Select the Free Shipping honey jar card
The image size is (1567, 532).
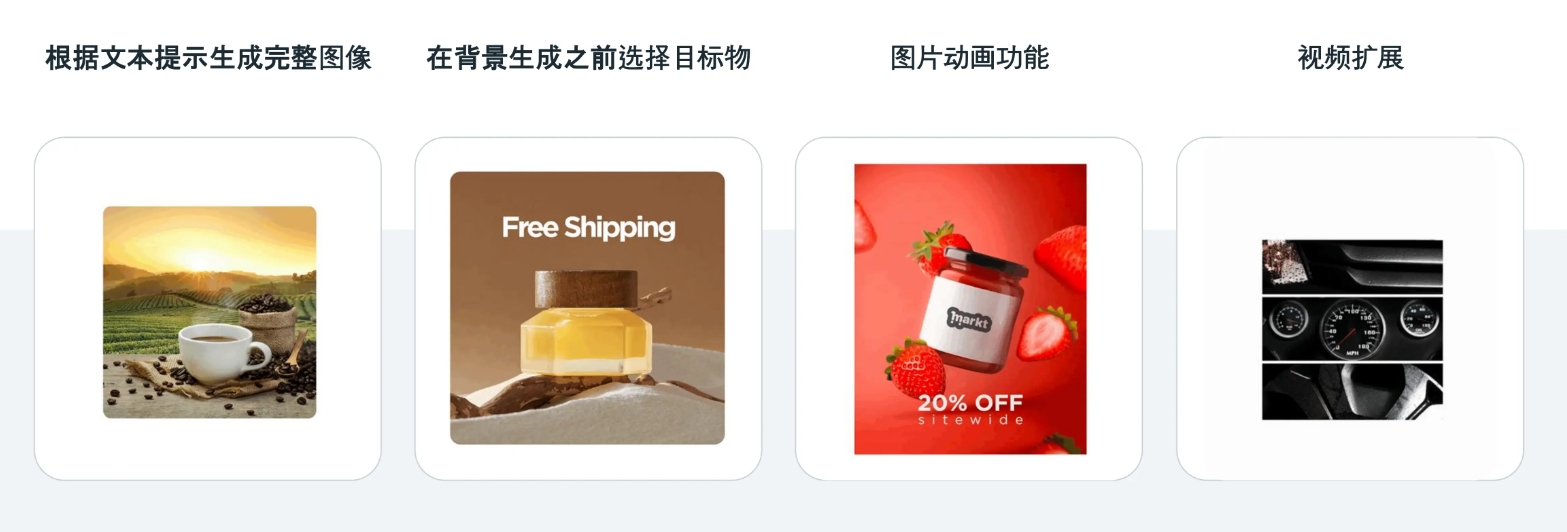click(x=587, y=308)
